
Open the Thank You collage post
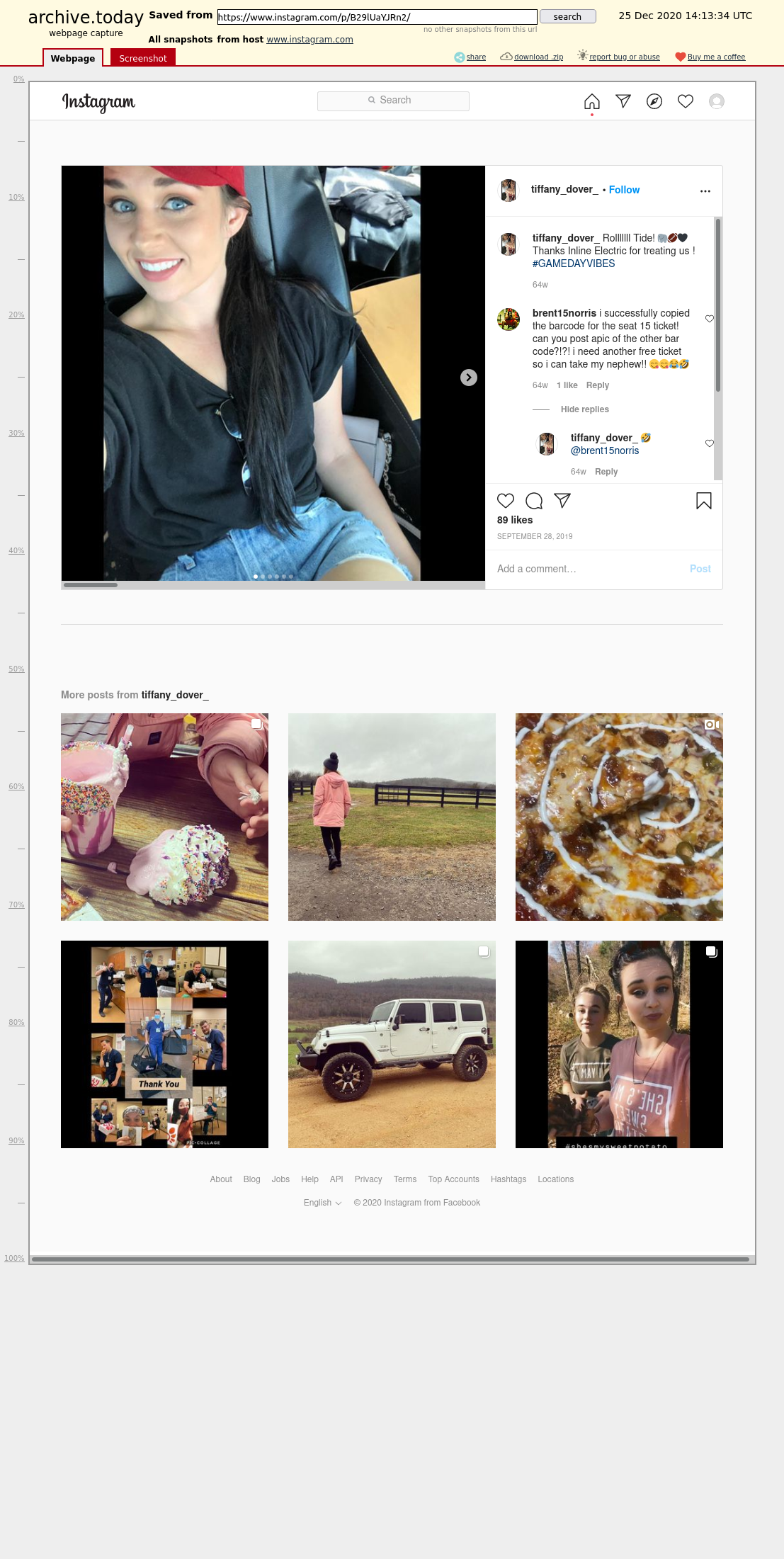[164, 1044]
